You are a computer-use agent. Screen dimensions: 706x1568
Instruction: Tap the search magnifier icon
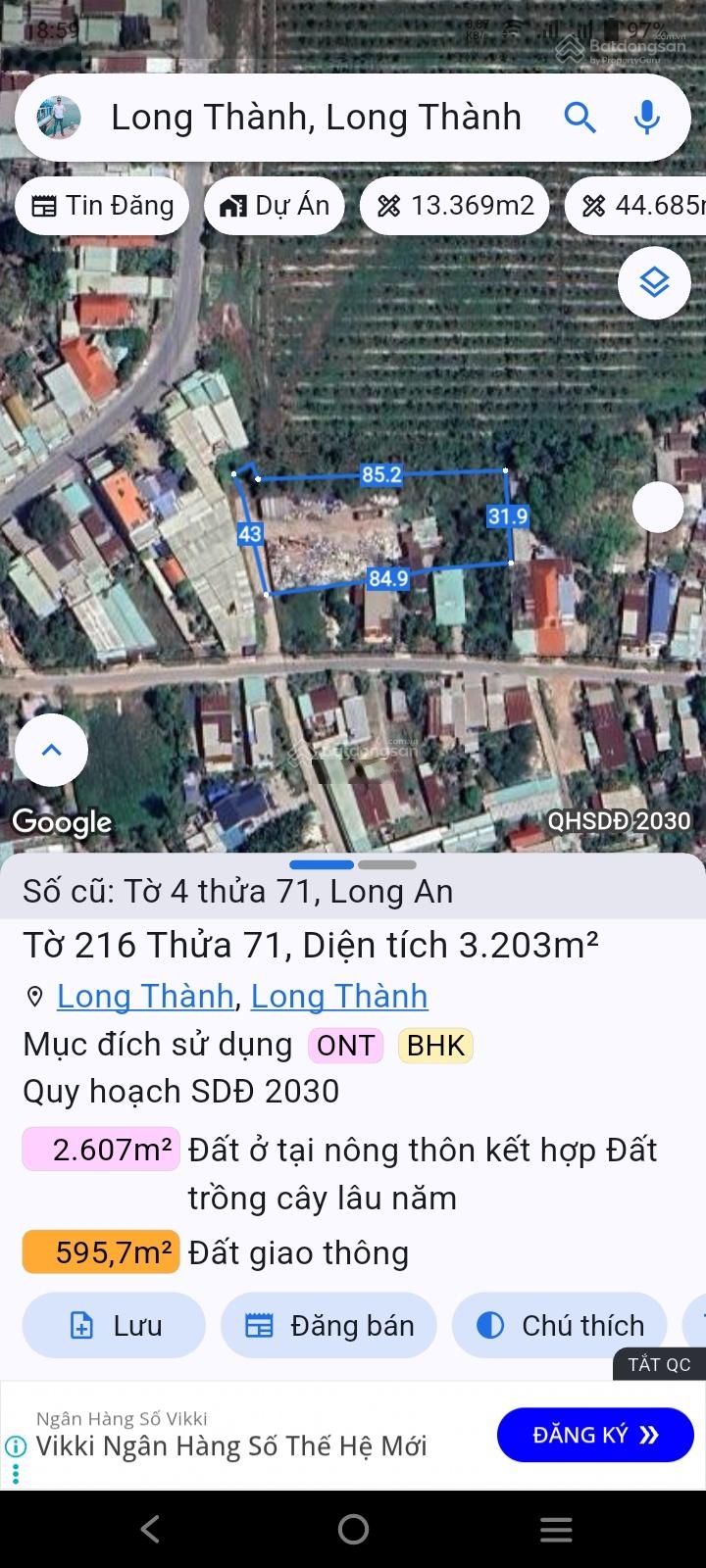pos(580,119)
